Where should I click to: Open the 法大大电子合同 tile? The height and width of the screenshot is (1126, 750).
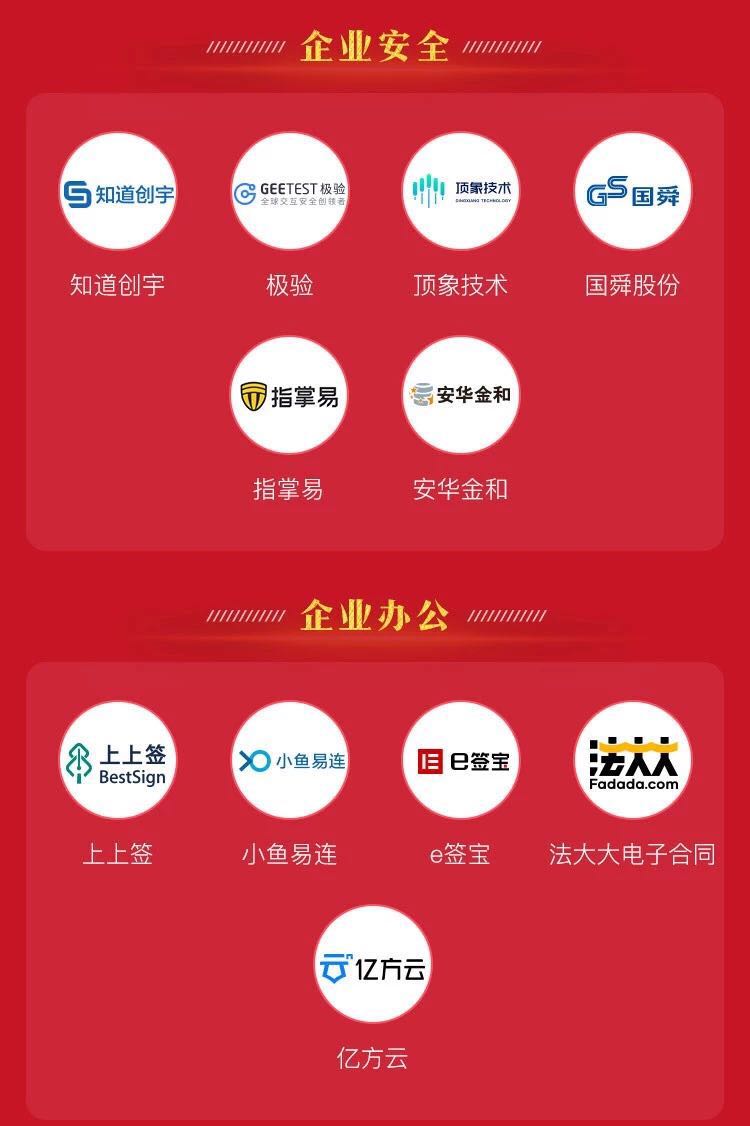point(633,761)
